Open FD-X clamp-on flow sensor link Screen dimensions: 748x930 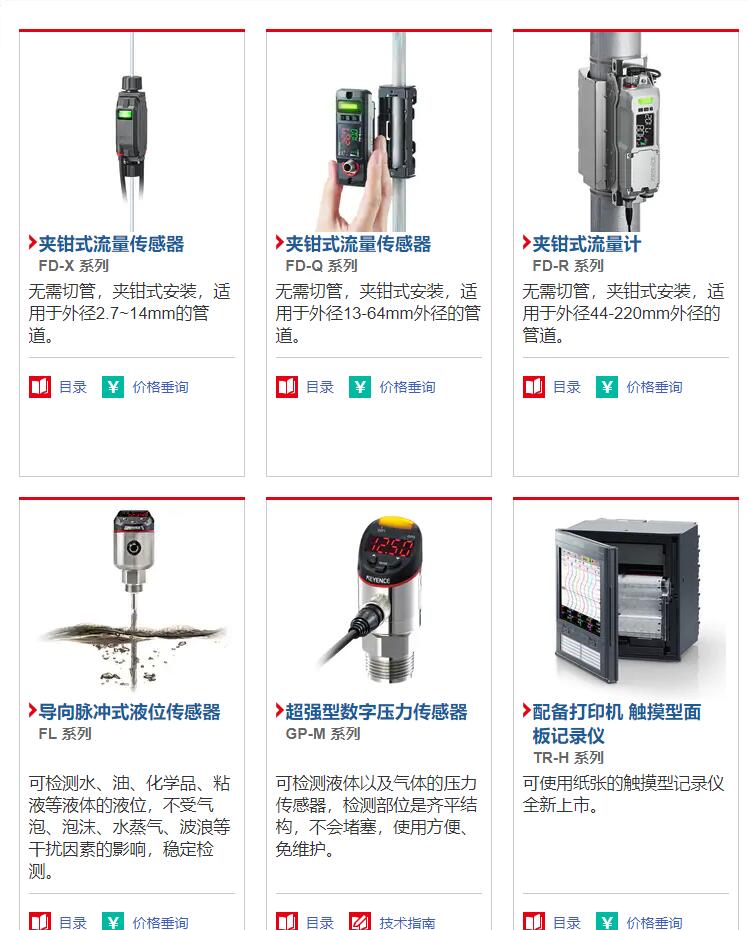tap(111, 244)
